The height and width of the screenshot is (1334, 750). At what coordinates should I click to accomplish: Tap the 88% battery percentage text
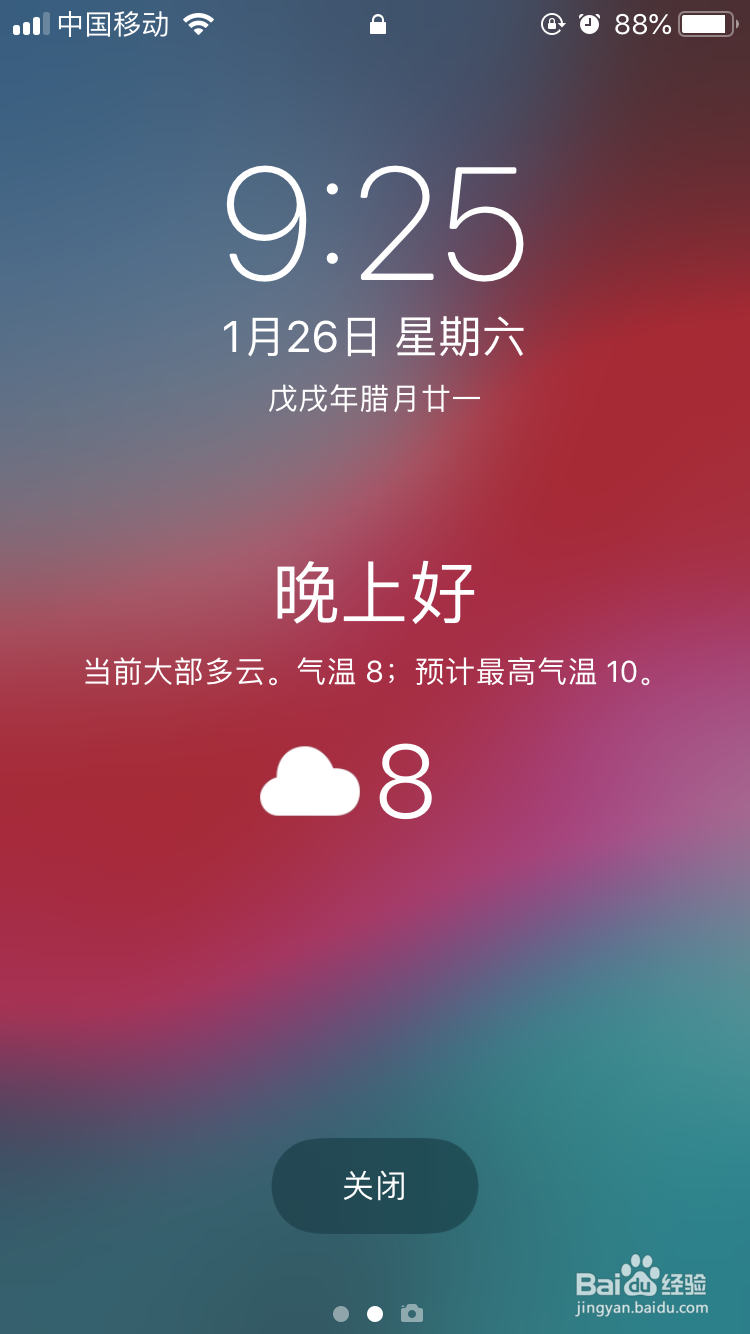tap(643, 25)
